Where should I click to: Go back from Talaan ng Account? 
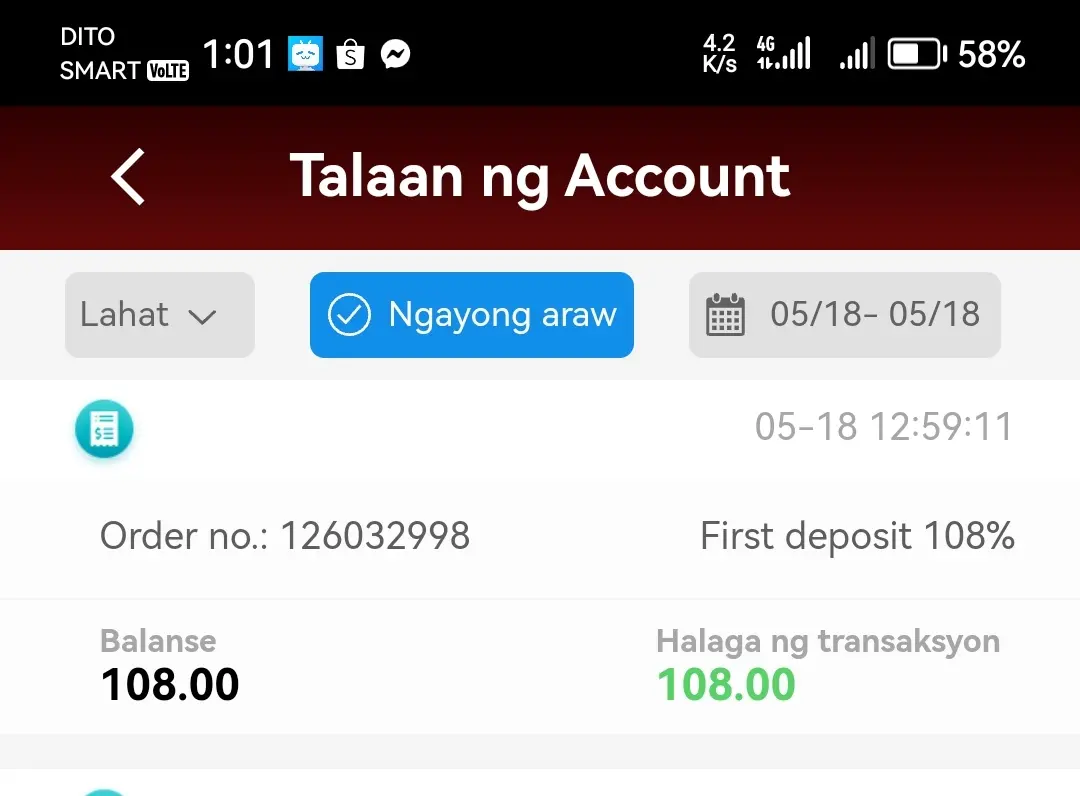coord(129,177)
